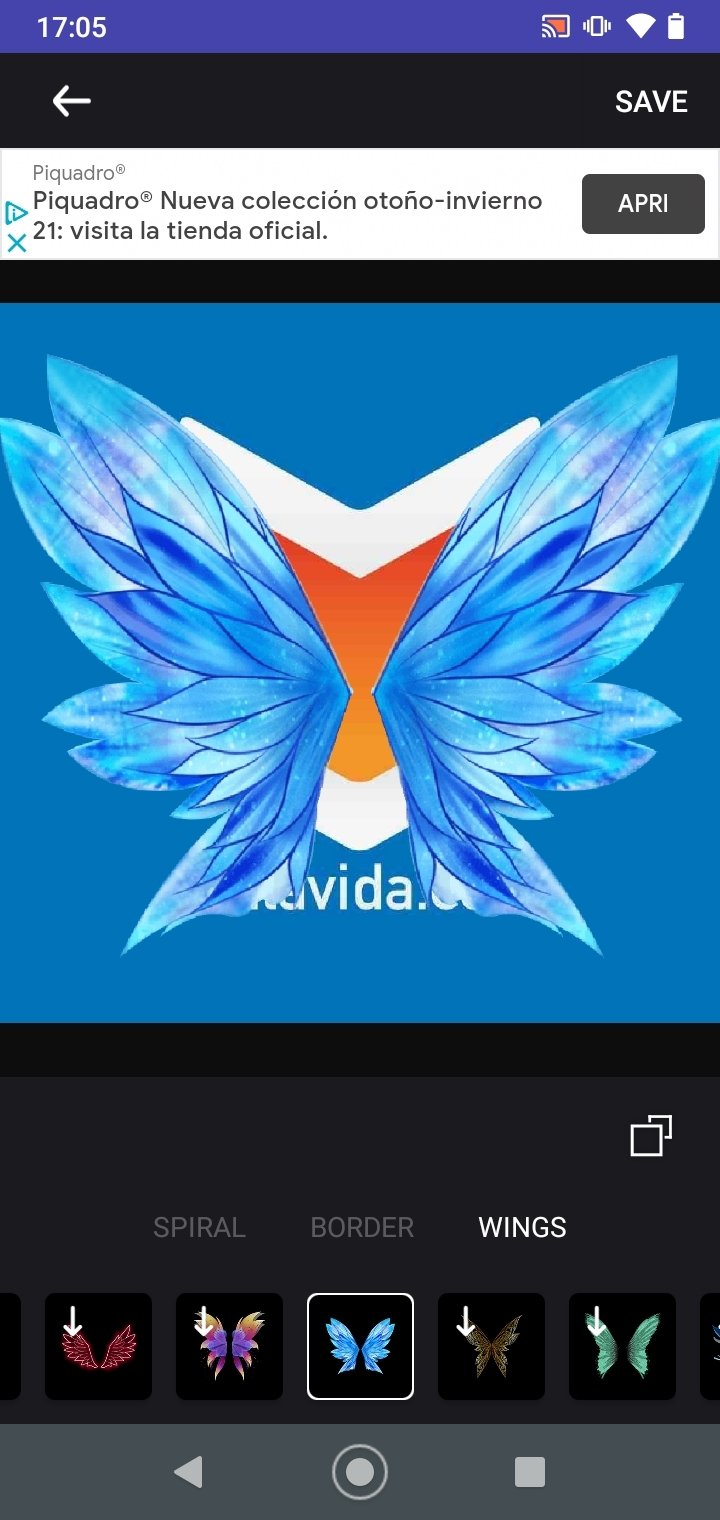Download the purple-orange butterfly wings effect
This screenshot has width=720, height=1520.
pos(229,1346)
